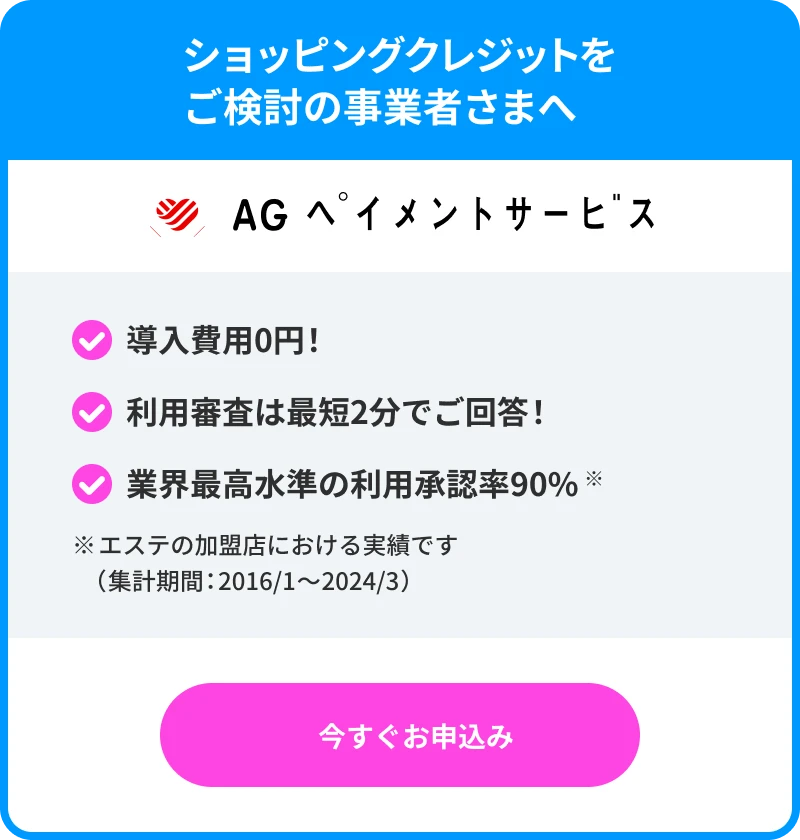The image size is (800, 840).
Task: Click the gray benefits info card
Action: coord(400,455)
